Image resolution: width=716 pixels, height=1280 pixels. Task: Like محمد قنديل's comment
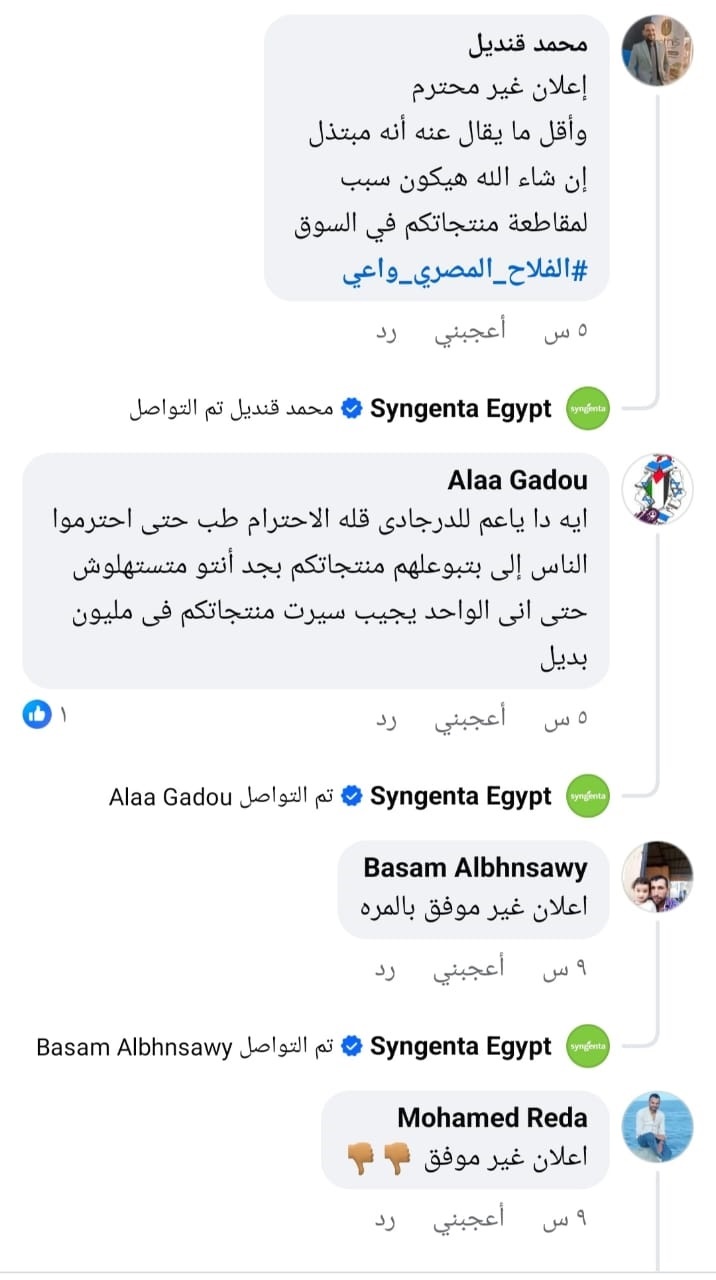(x=470, y=334)
